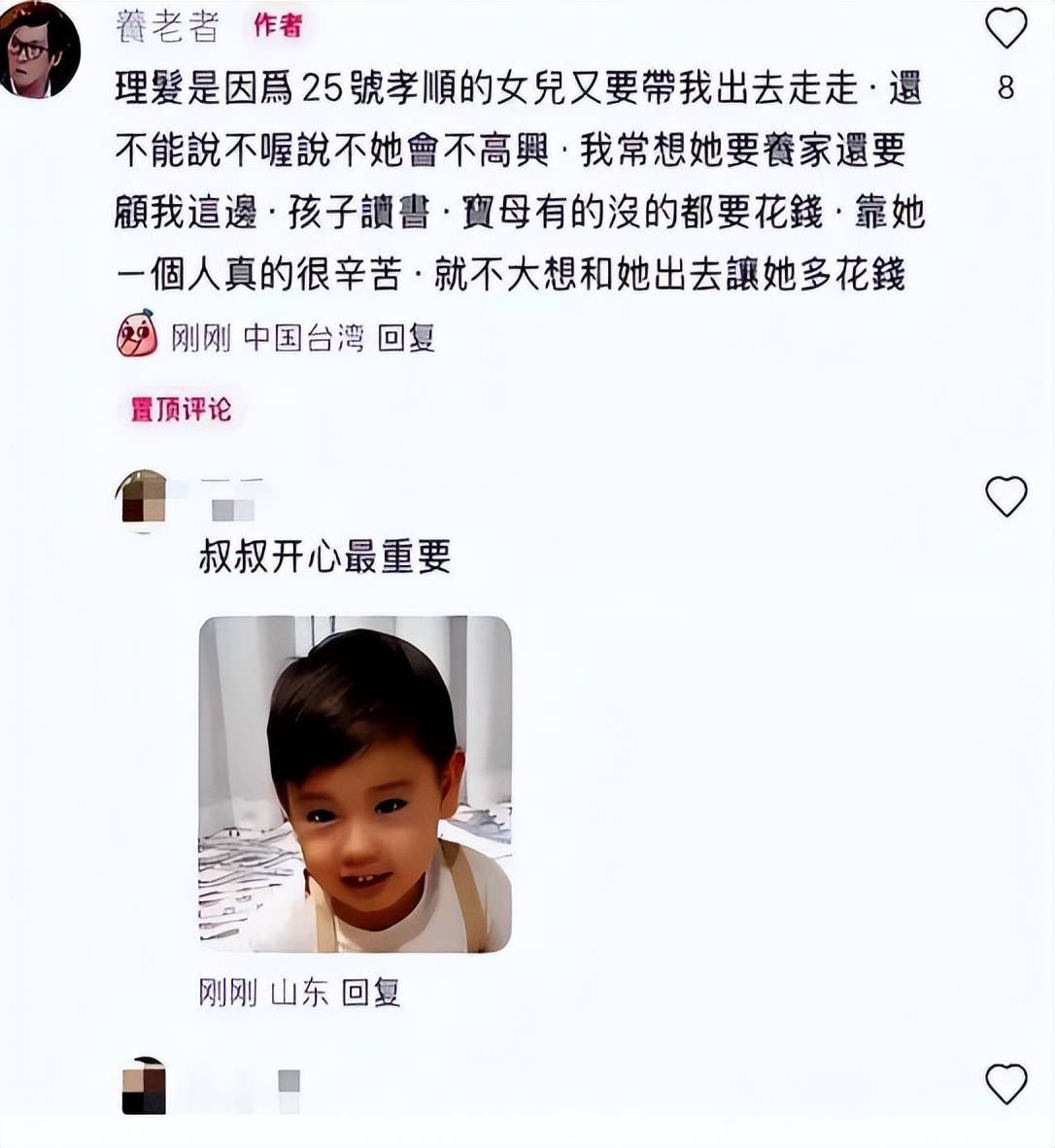The image size is (1055, 1148).
Task: Reply to the author's comment from 中国台湾
Action: [x=405, y=338]
